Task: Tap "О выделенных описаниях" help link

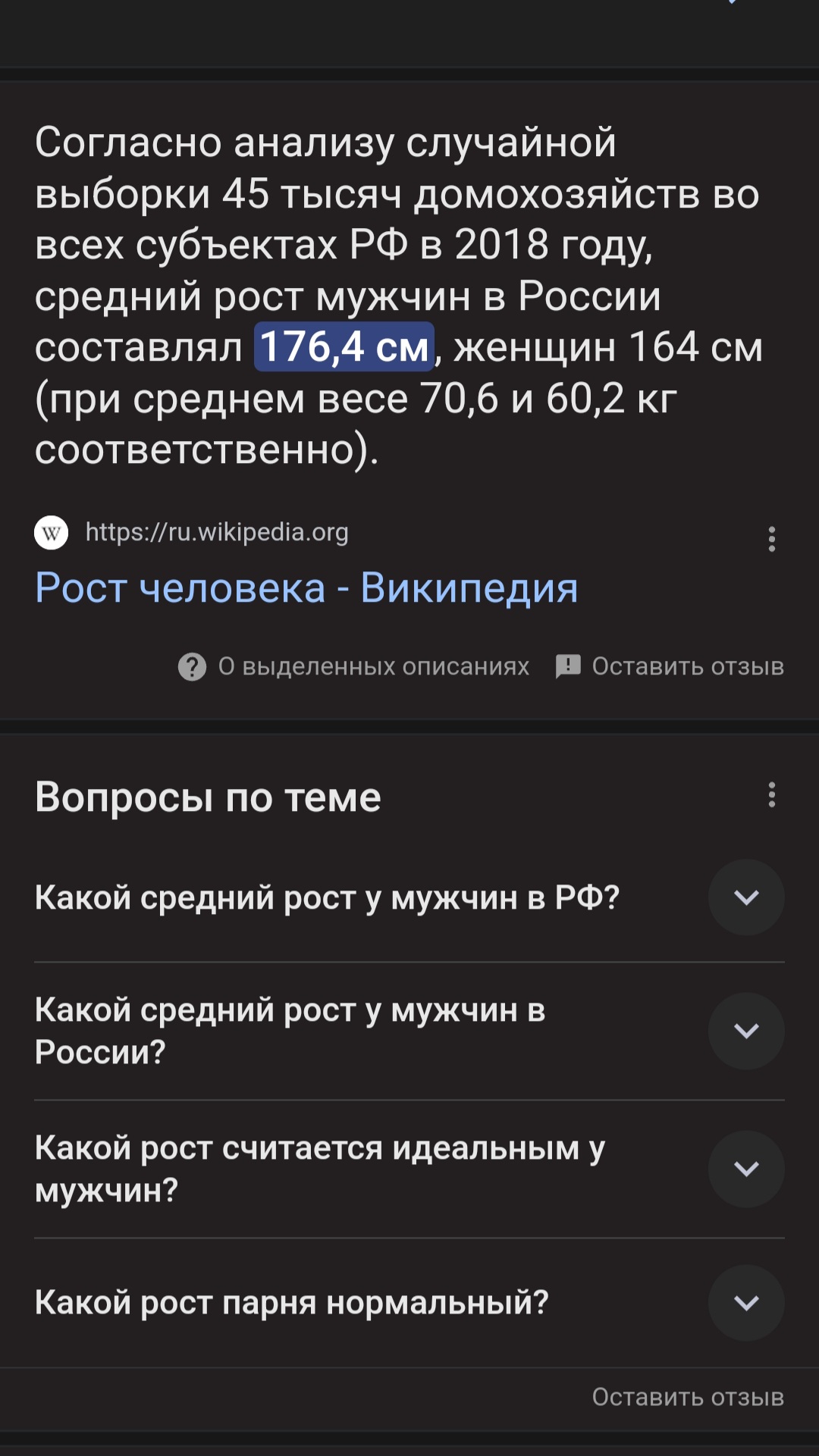Action: (354, 667)
